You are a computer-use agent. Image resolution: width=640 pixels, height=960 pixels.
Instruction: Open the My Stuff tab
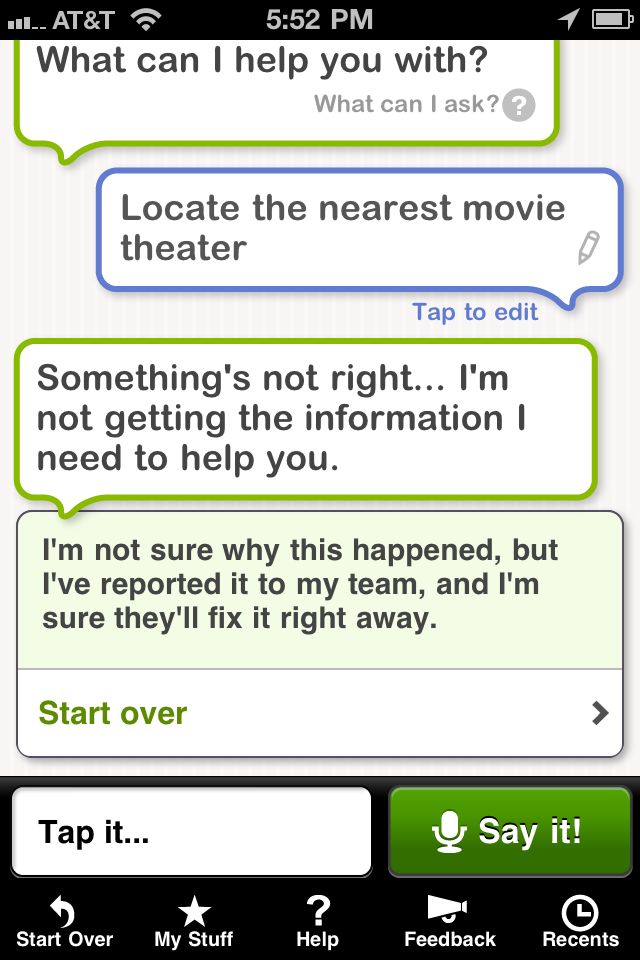193,922
